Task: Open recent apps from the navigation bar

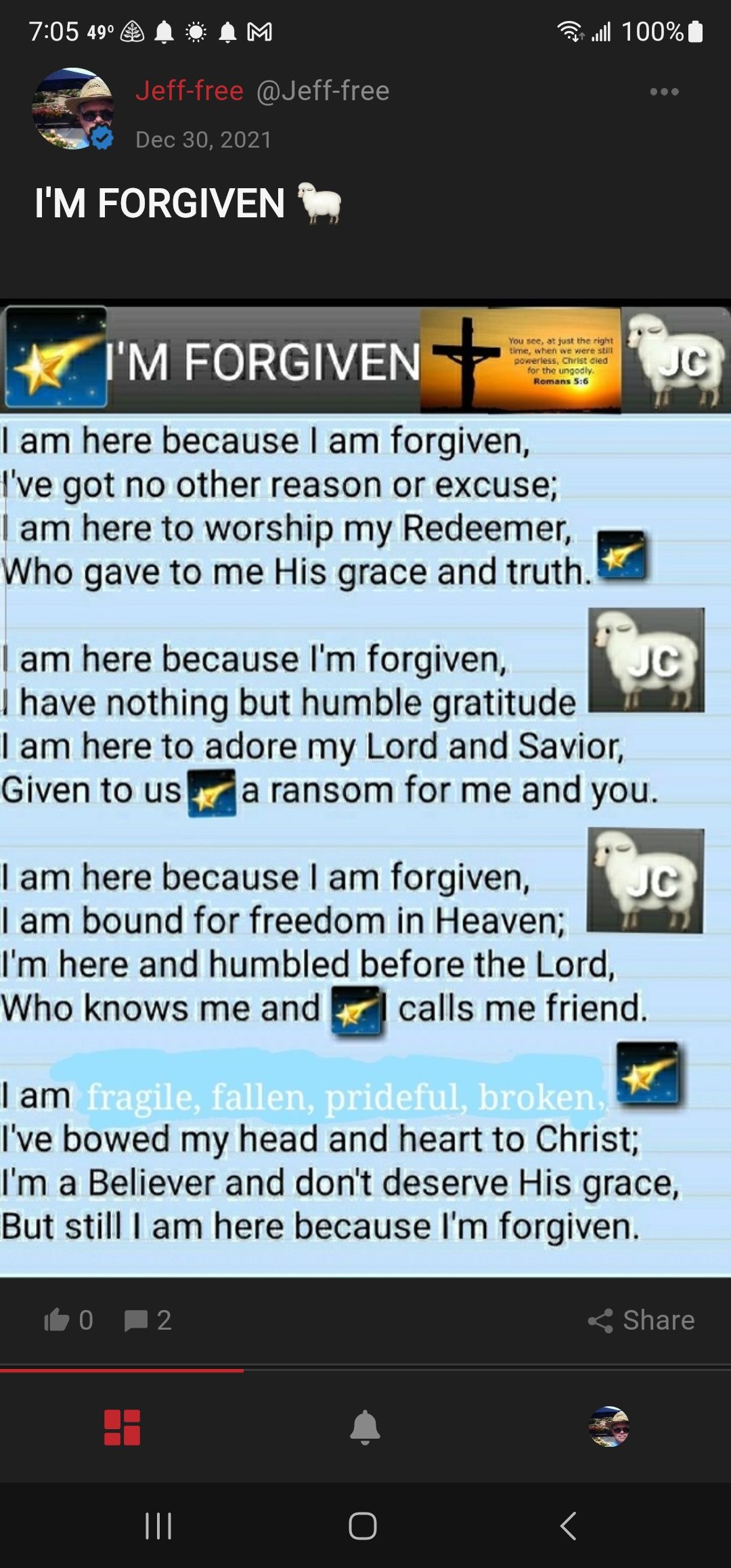Action: click(158, 1526)
